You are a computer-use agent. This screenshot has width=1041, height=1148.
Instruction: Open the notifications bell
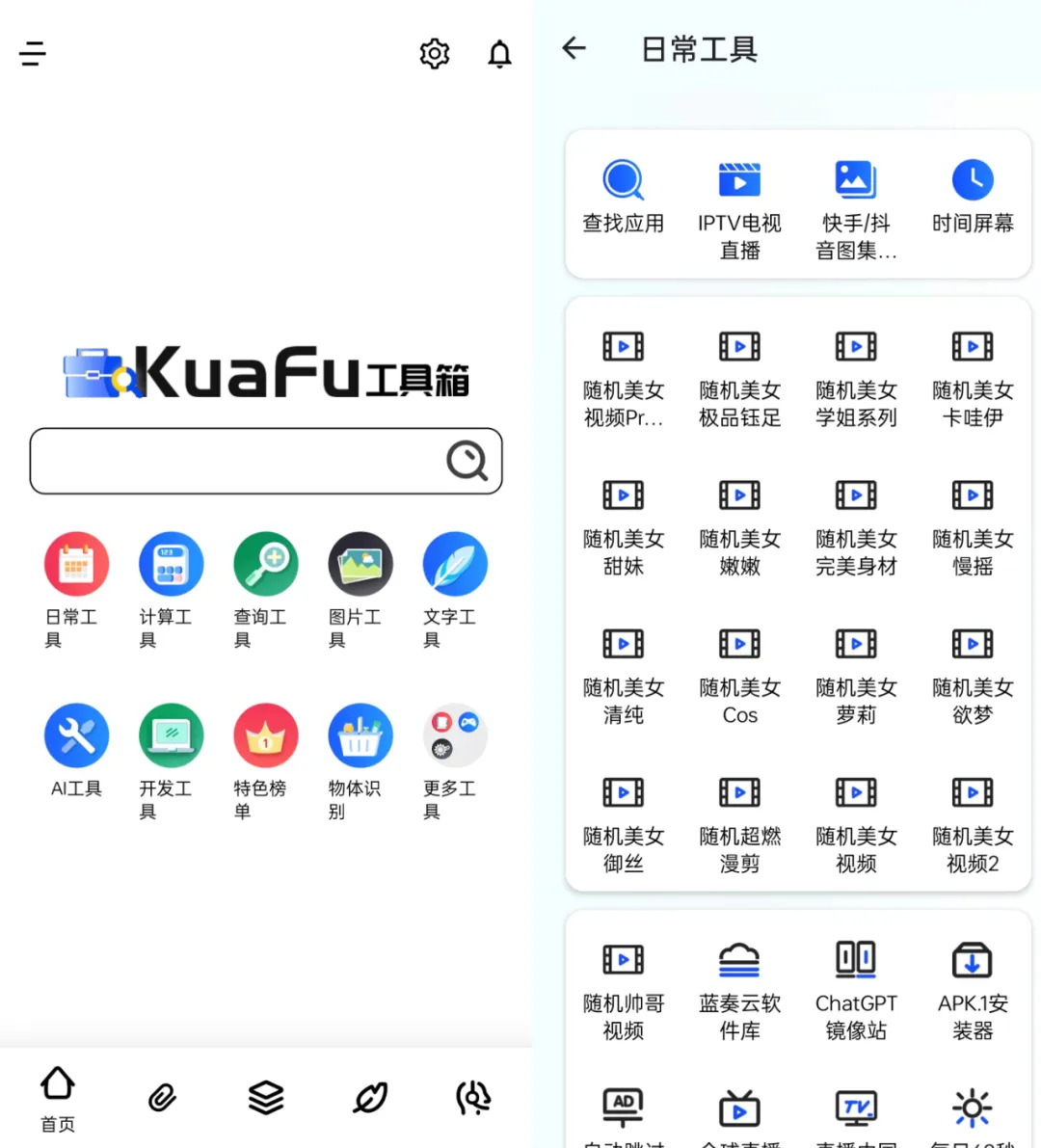[499, 53]
